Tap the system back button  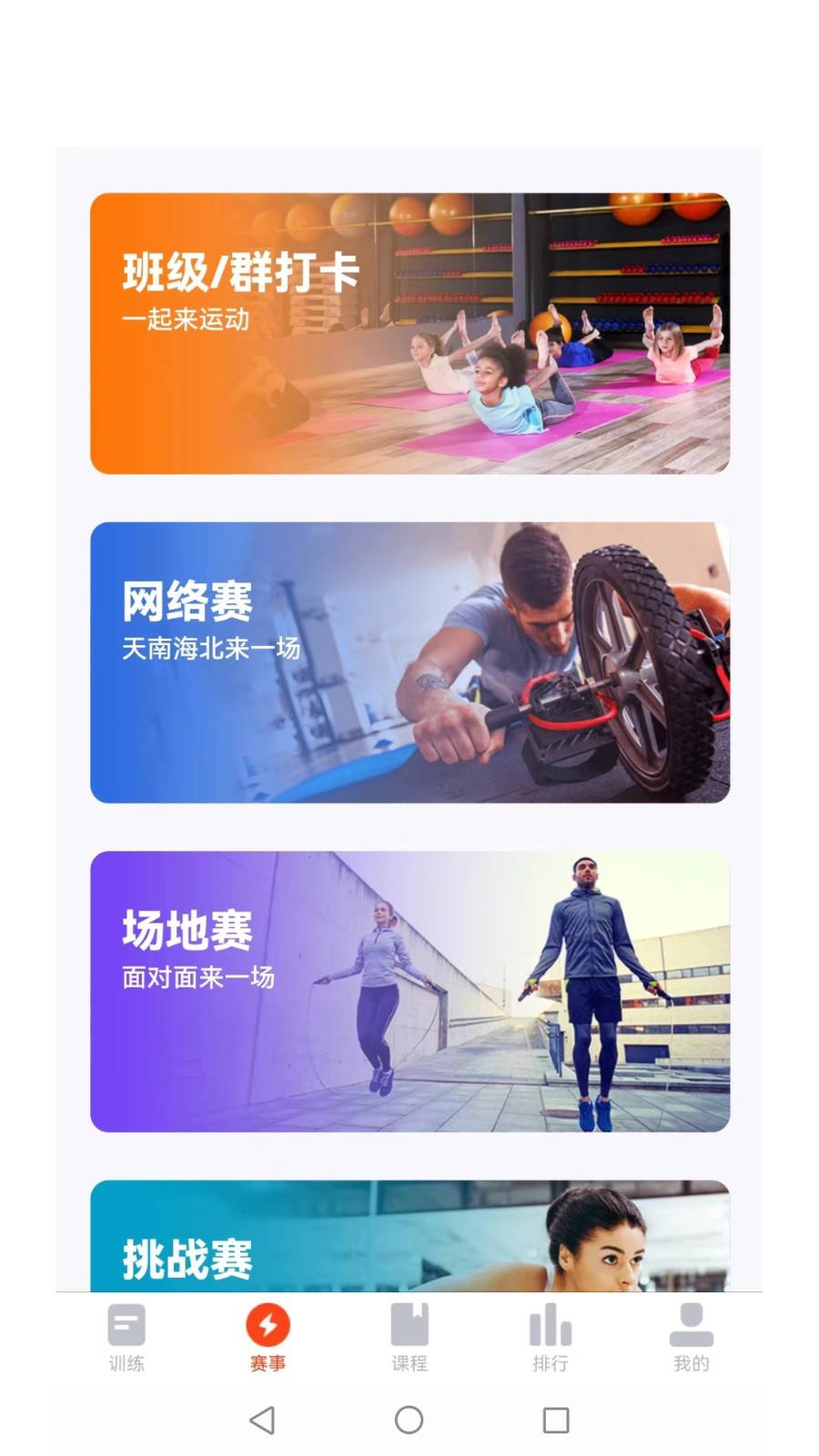(262, 1420)
